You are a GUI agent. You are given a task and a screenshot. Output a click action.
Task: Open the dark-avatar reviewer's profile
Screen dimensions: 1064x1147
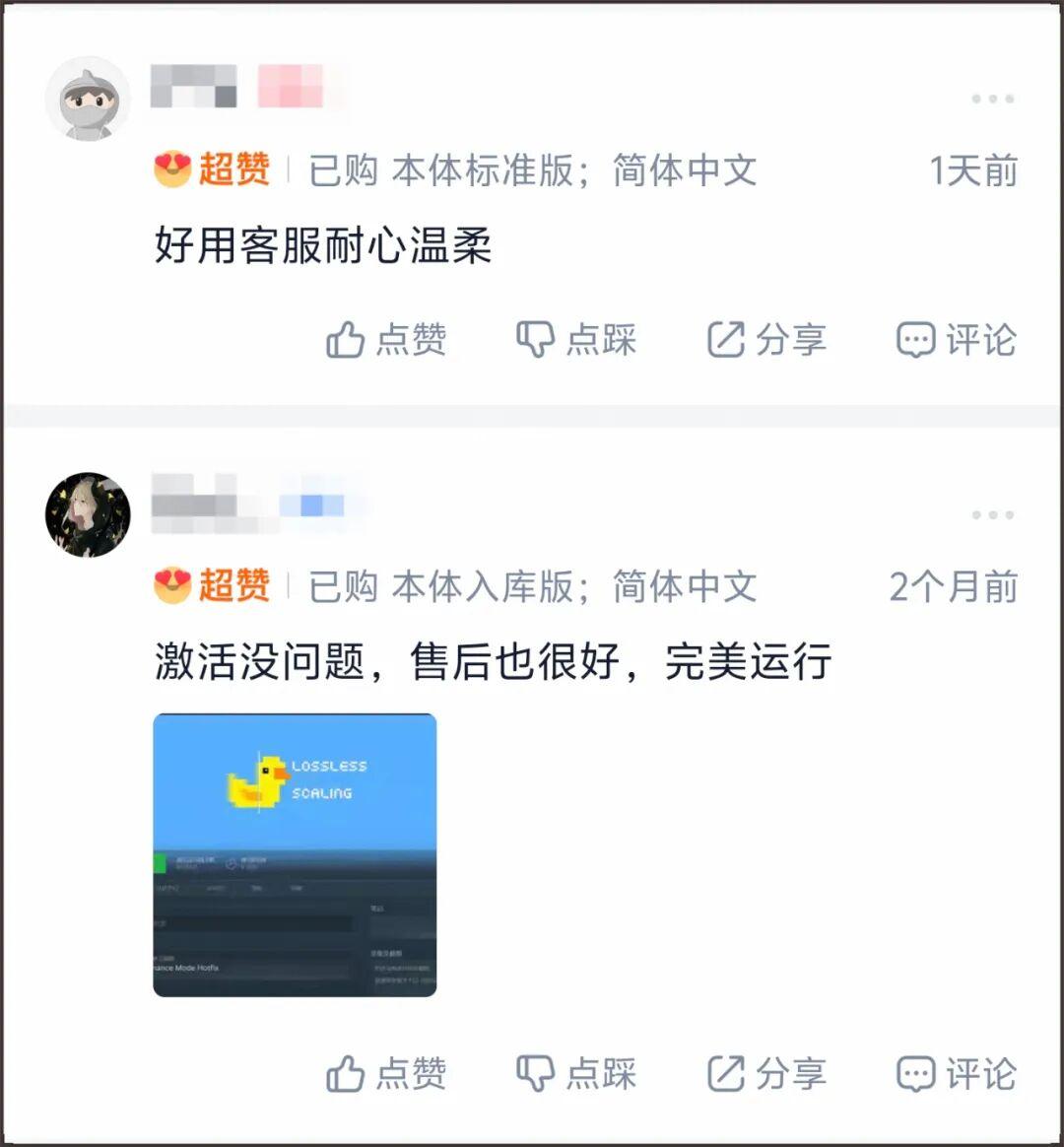click(x=88, y=514)
